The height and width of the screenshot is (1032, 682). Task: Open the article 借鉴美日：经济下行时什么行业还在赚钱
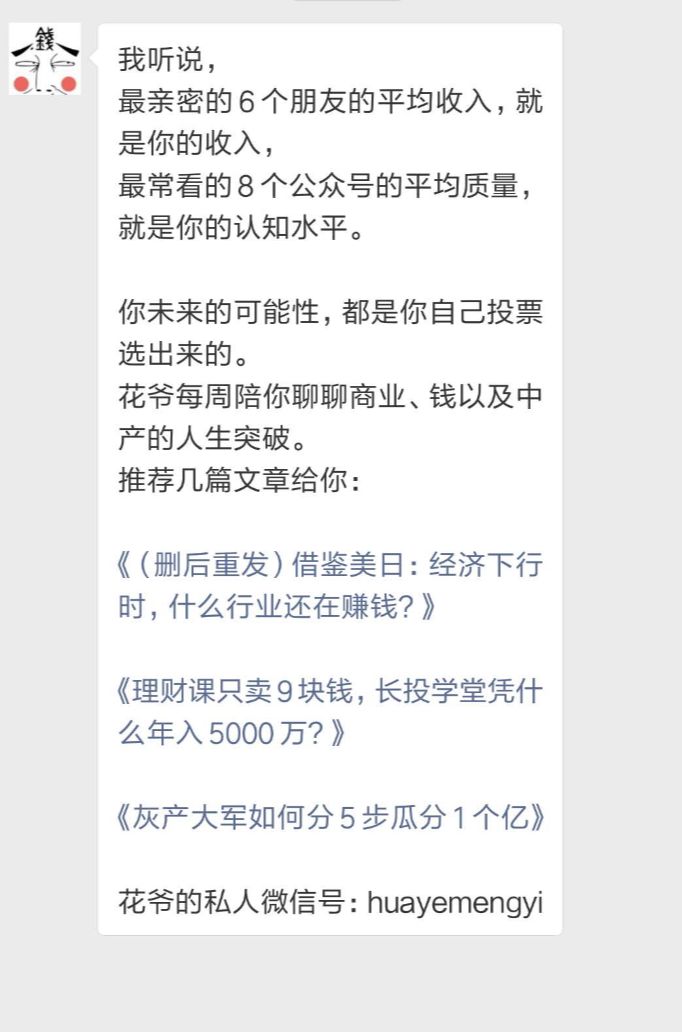[x=330, y=585]
